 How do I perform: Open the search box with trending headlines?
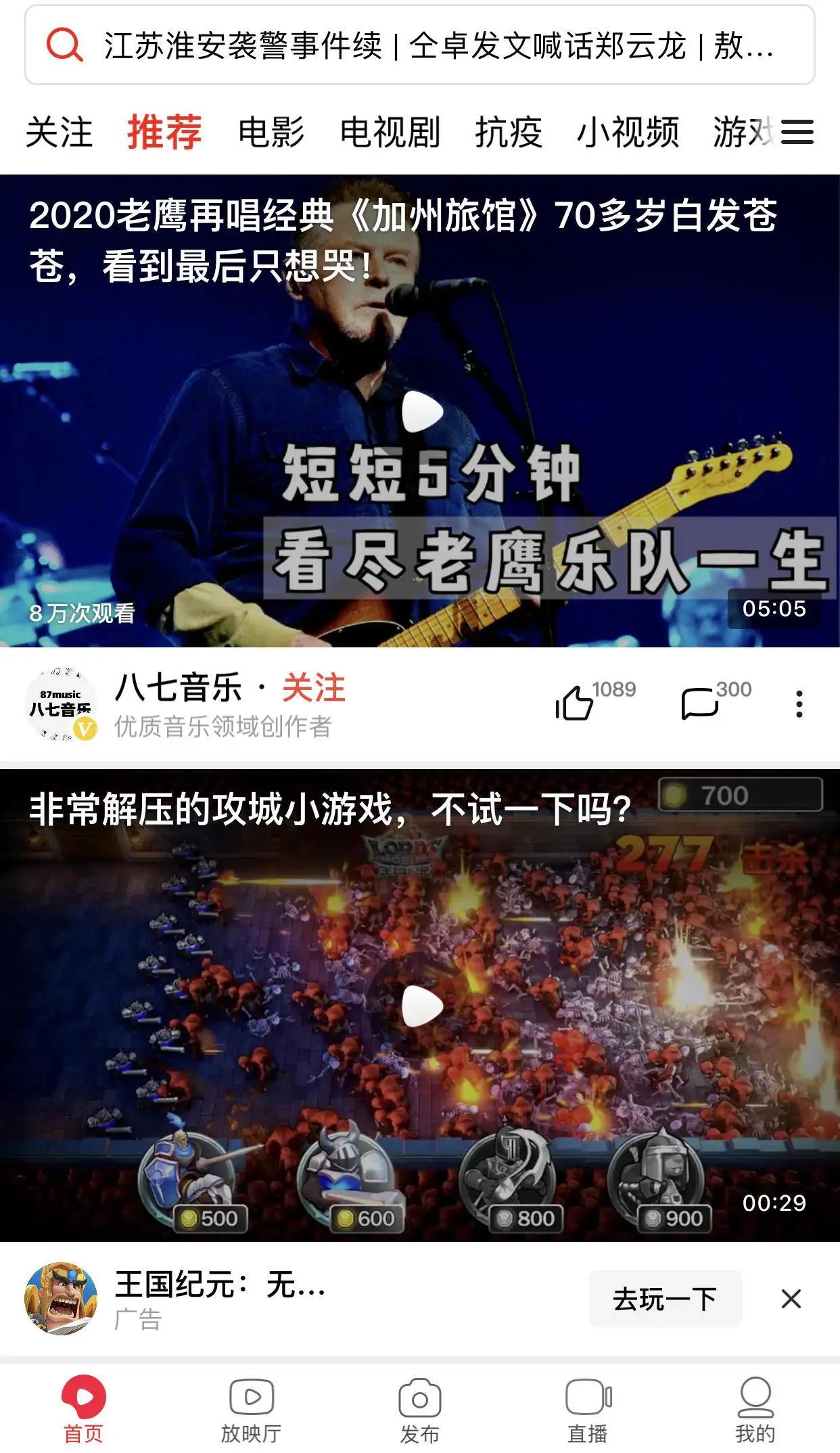[x=419, y=46]
